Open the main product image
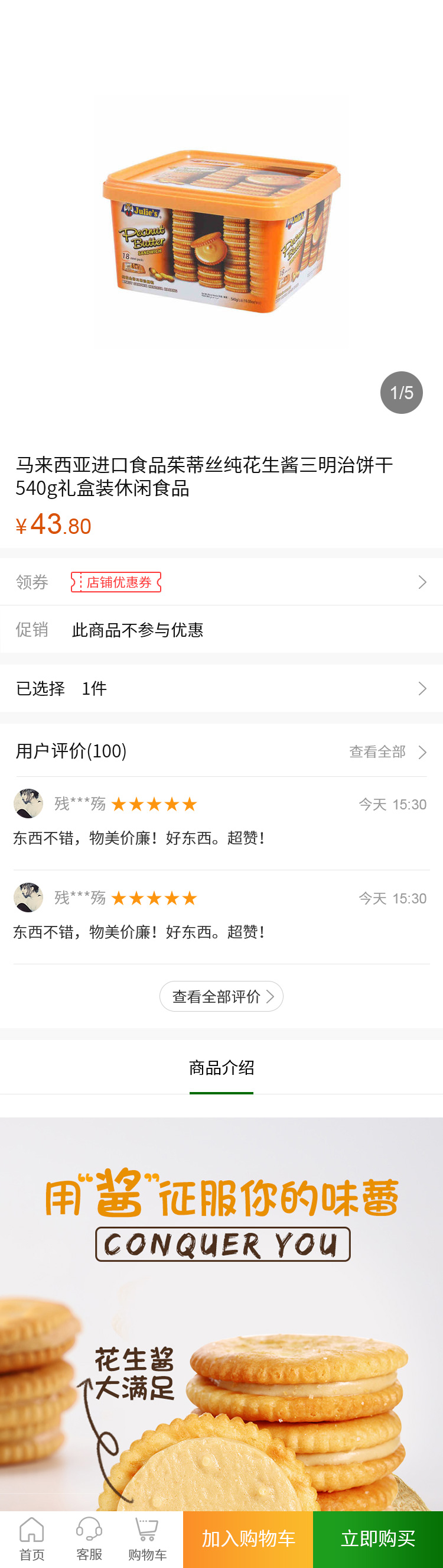This screenshot has width=443, height=1568. pos(221,222)
